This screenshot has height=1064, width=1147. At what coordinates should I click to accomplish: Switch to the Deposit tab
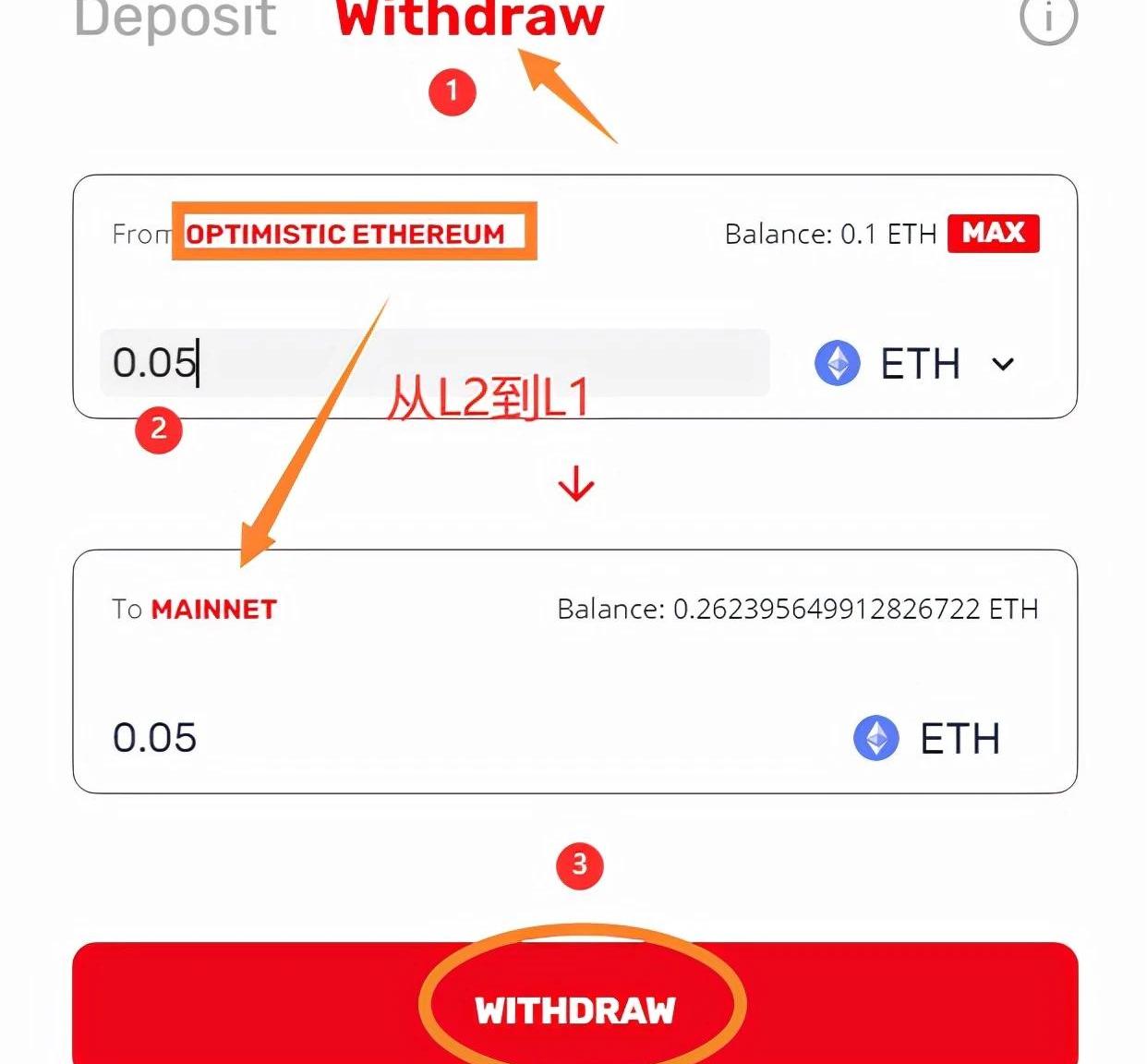point(175,18)
